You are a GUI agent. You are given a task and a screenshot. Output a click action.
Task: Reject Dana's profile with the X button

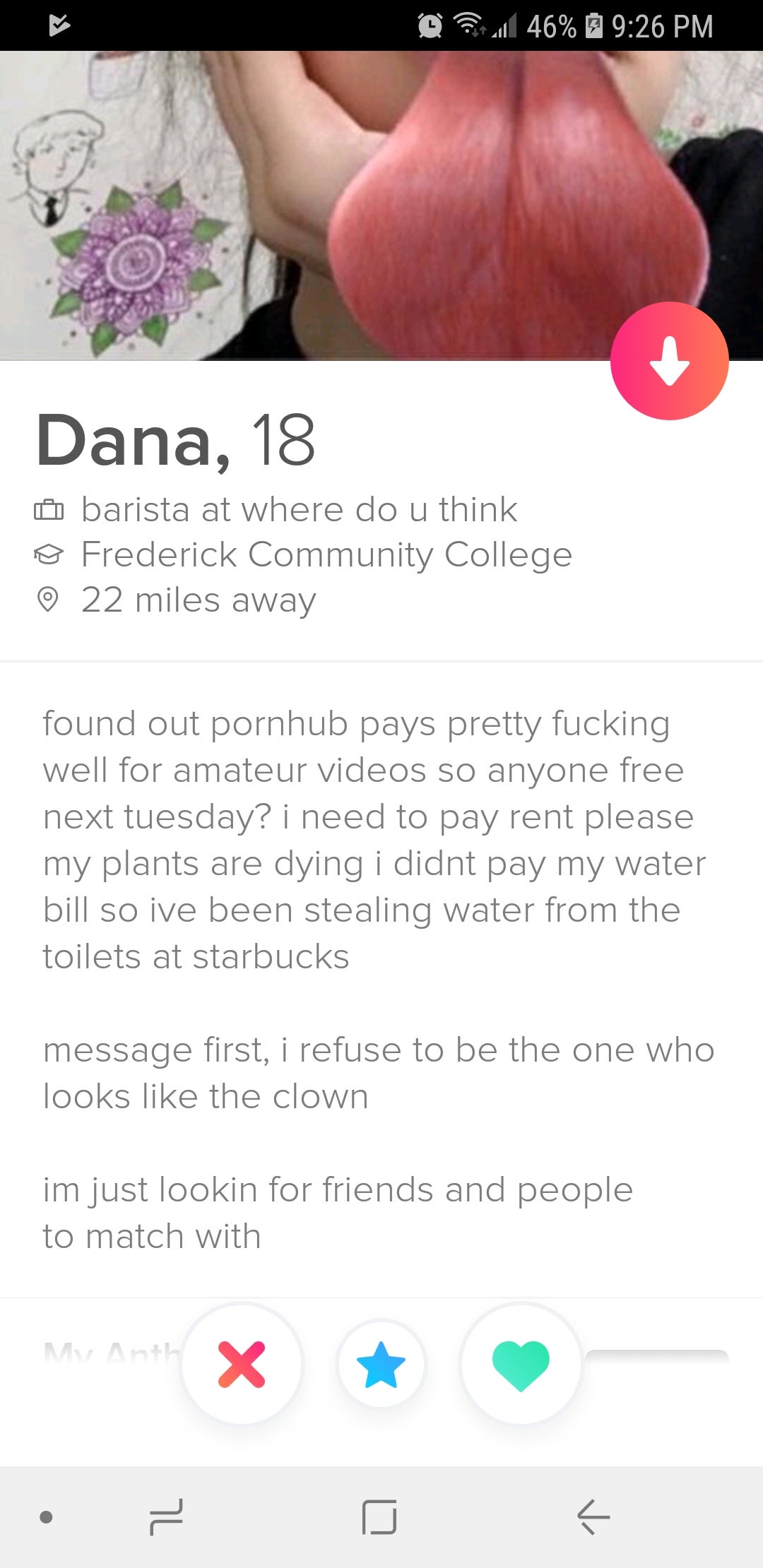pos(242,1364)
